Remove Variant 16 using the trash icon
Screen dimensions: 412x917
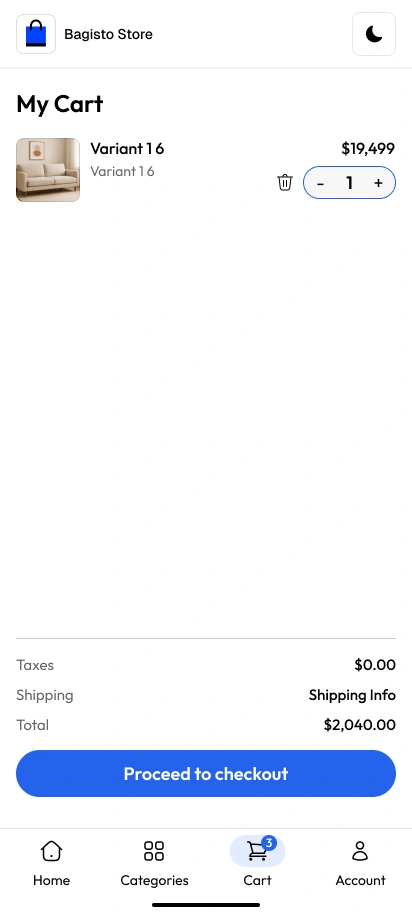284,182
